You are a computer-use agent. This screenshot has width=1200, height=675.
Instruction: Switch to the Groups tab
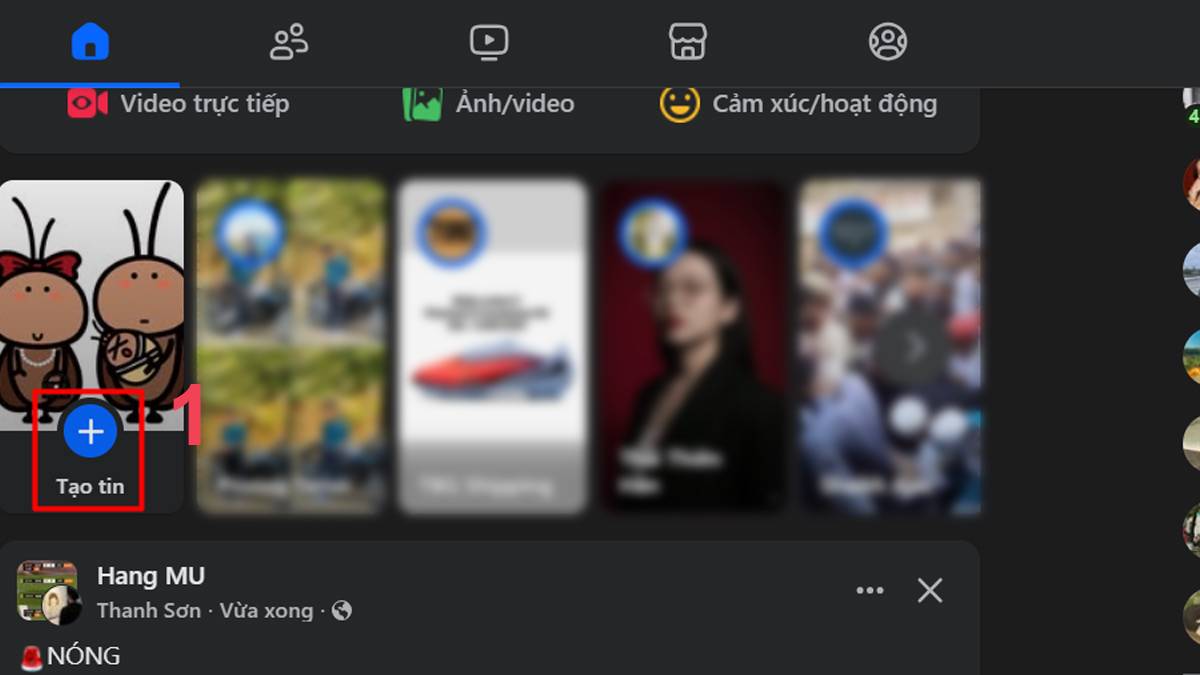click(x=887, y=42)
